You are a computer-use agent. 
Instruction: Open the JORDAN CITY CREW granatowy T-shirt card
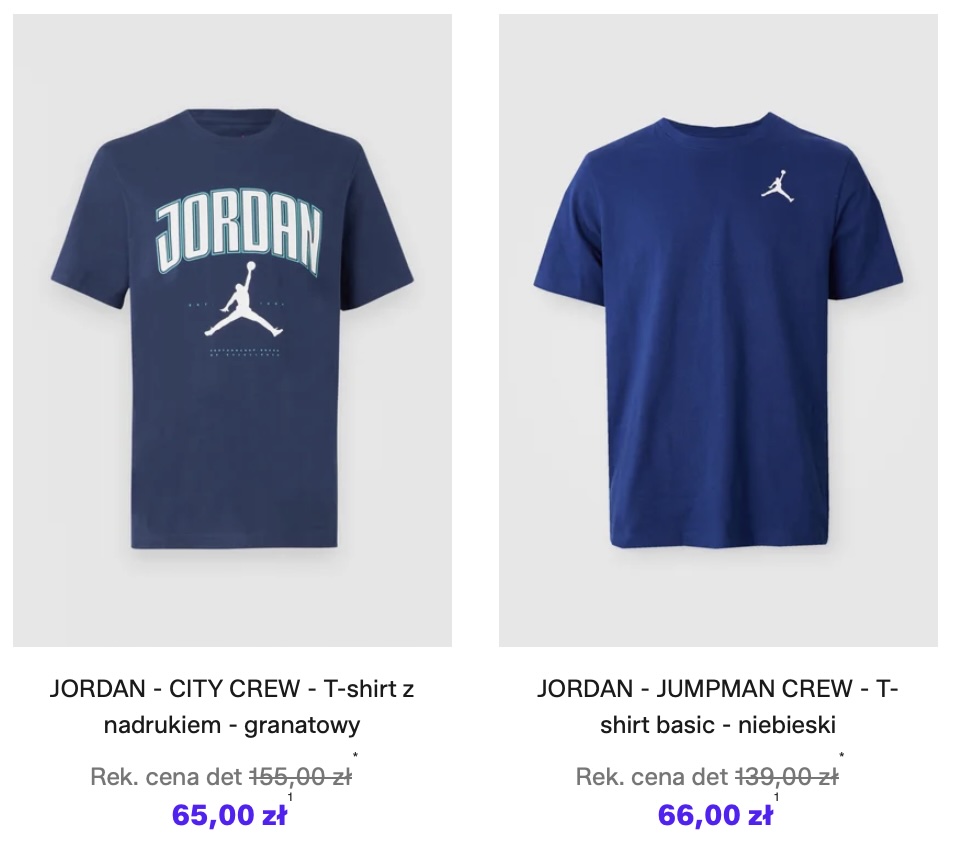[x=232, y=330]
